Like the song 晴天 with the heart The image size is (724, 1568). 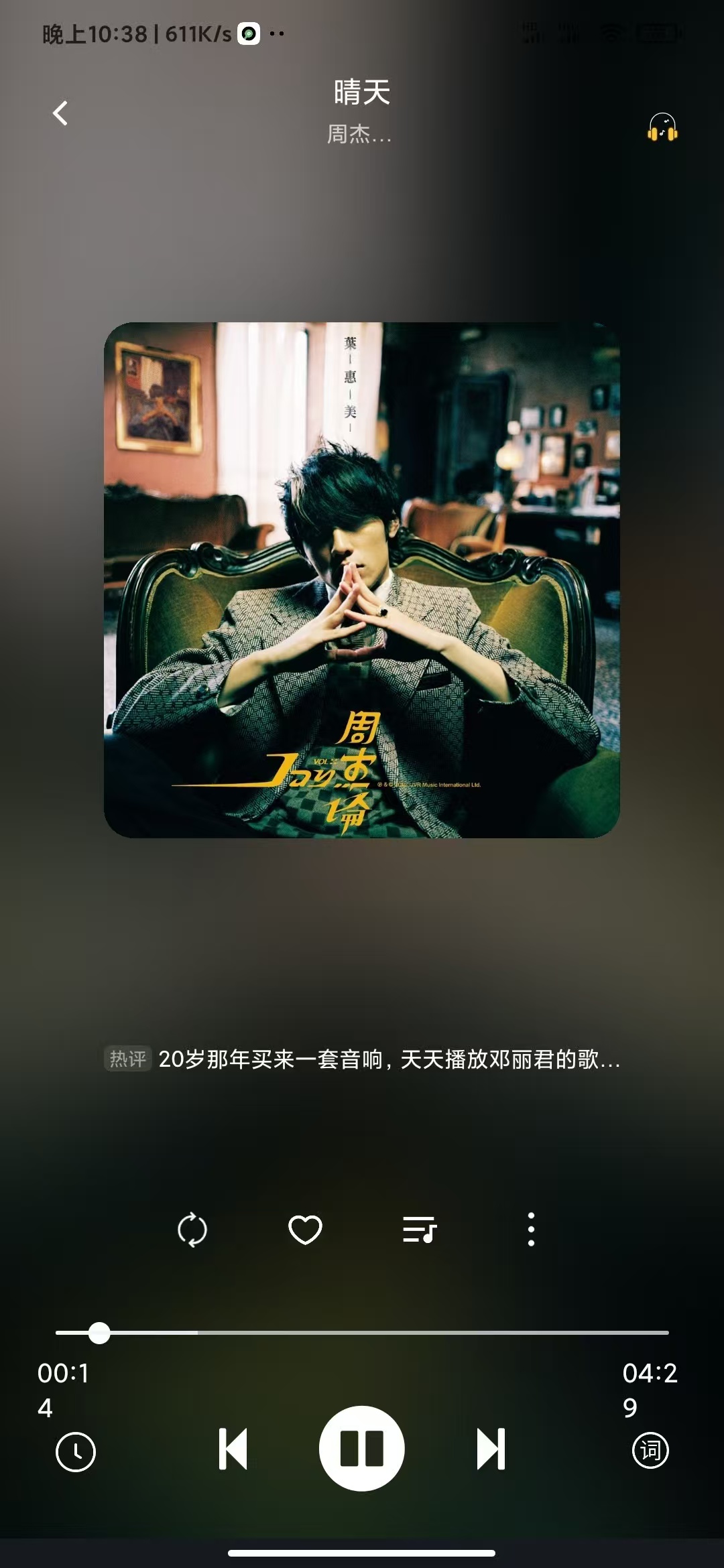305,1230
